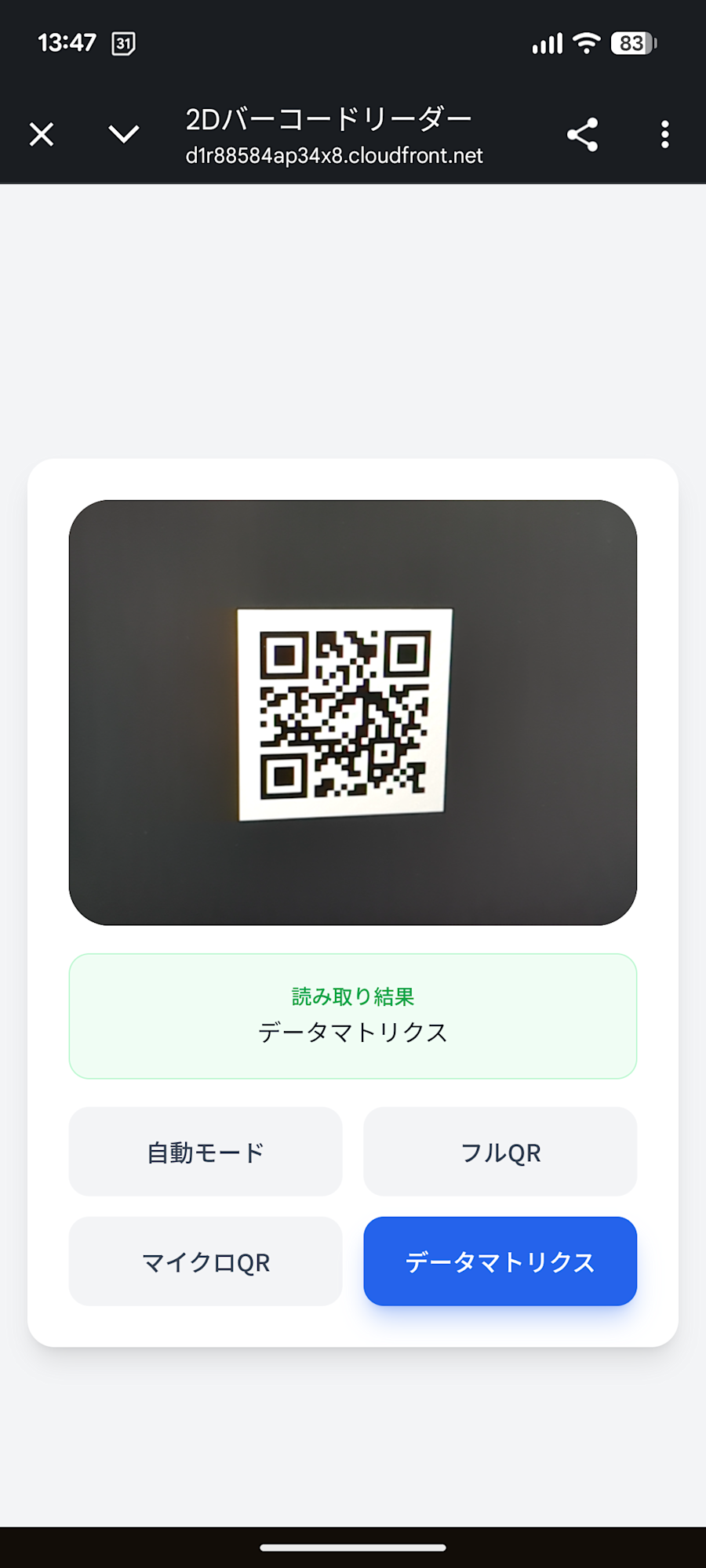Tap the clock showing 13:47
Screen dimensions: 706x1568
[66, 43]
